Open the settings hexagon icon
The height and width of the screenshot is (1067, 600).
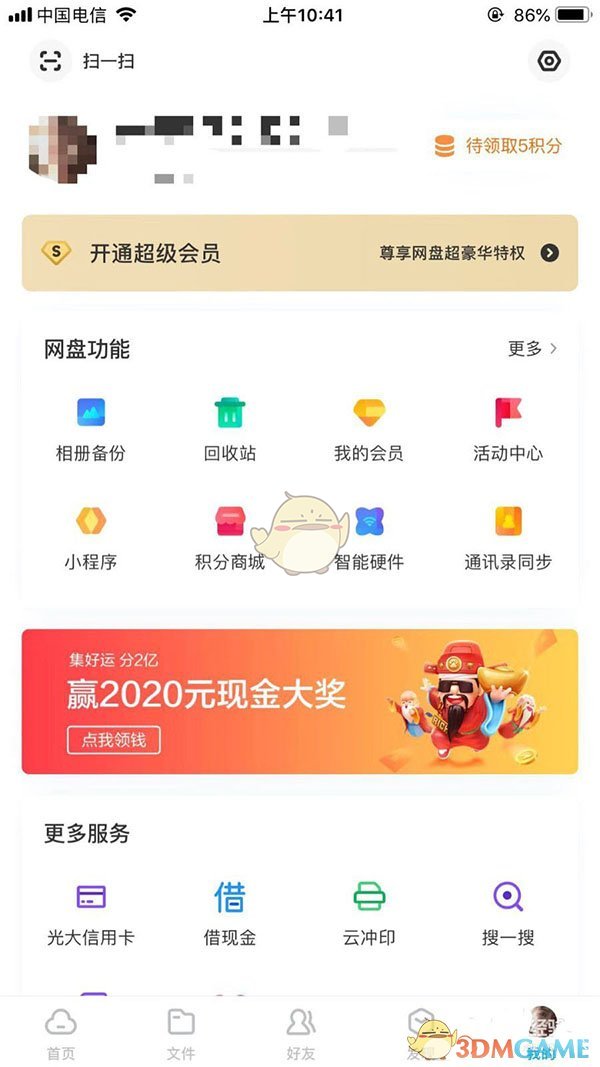click(x=548, y=61)
